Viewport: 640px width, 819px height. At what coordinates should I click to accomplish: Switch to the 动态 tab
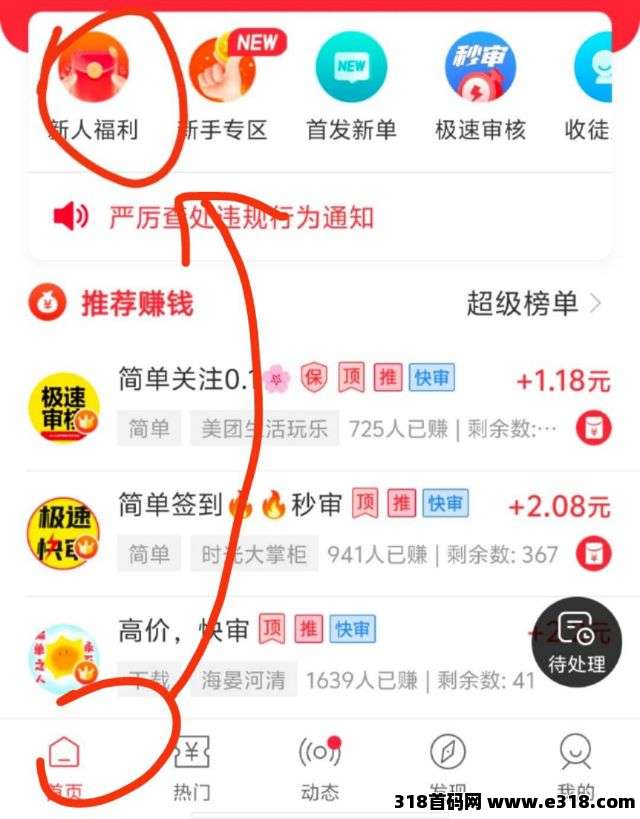[320, 765]
